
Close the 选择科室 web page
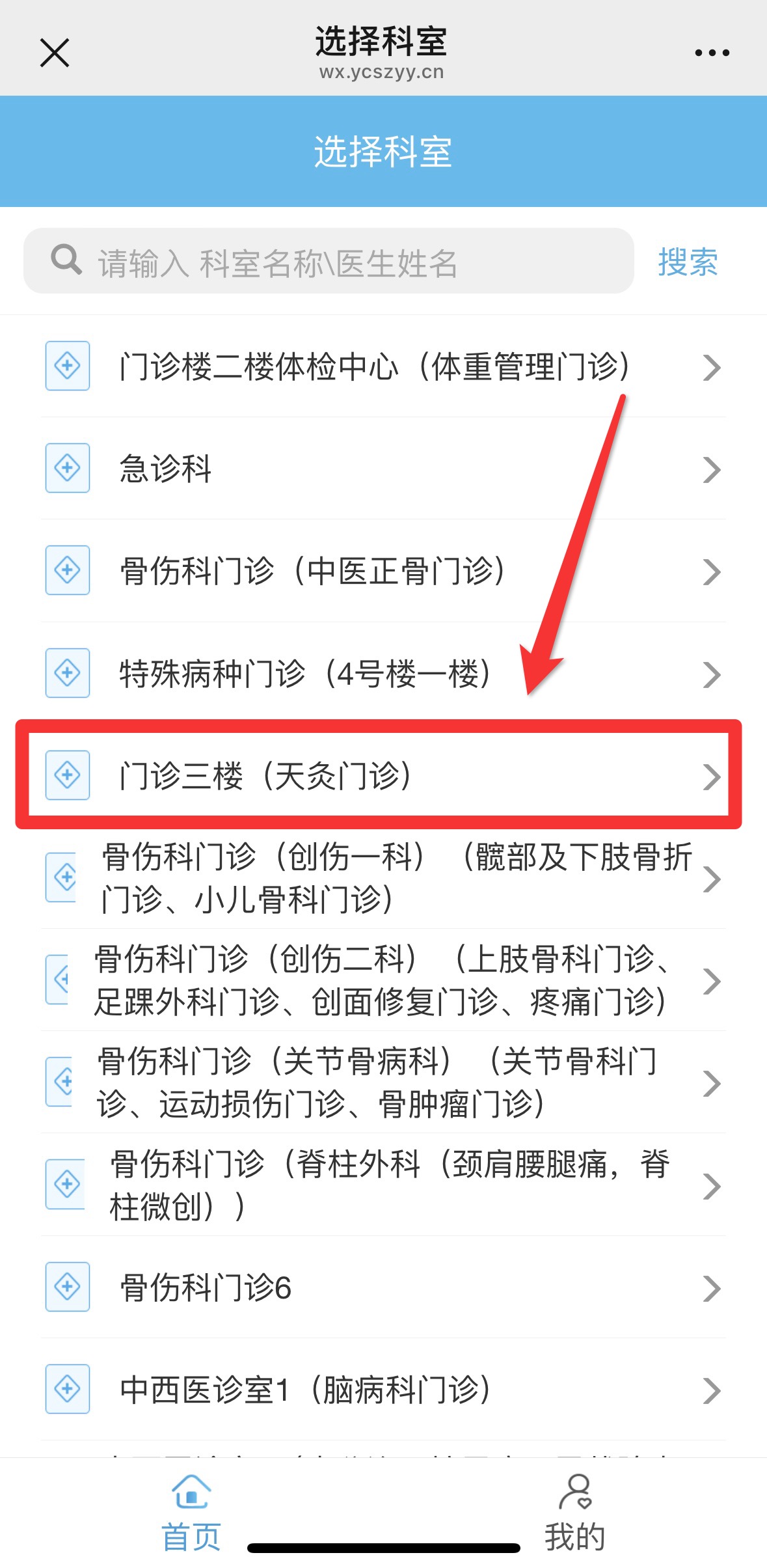[54, 53]
